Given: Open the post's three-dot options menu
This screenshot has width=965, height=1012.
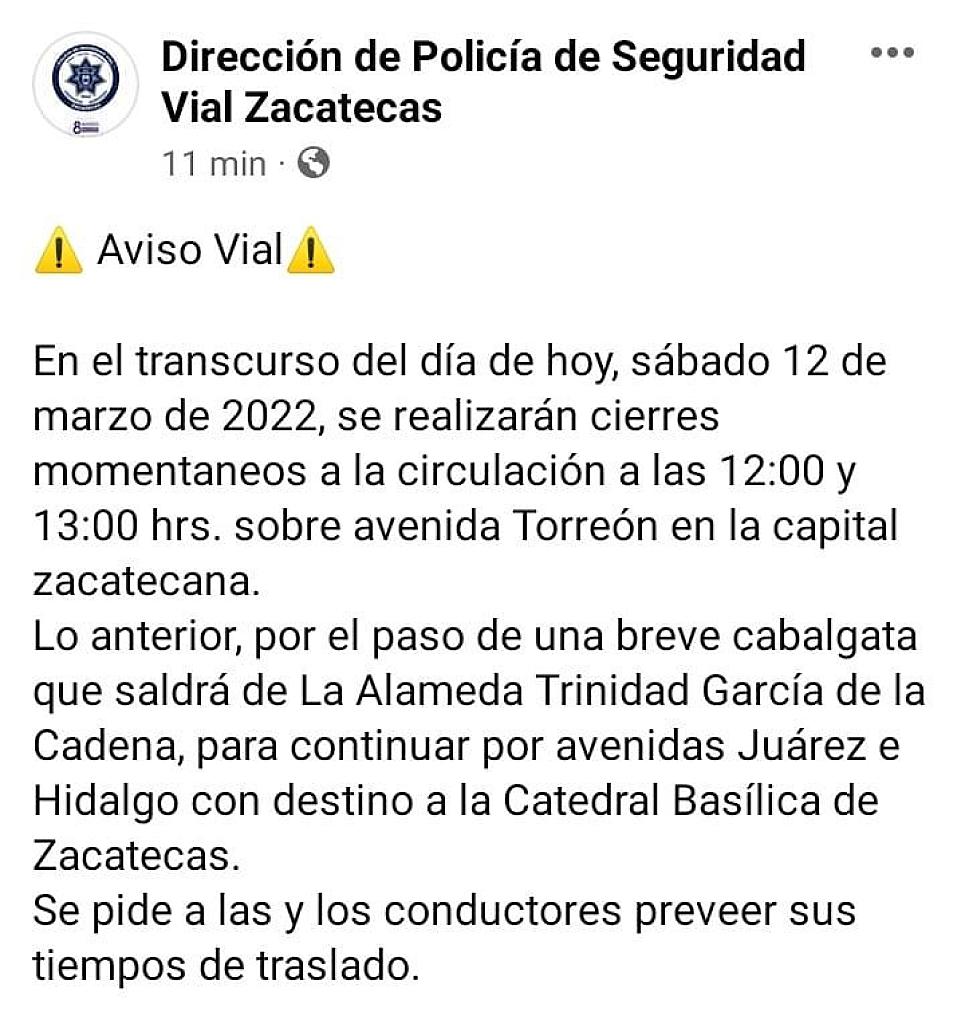Looking at the screenshot, I should (x=892, y=54).
